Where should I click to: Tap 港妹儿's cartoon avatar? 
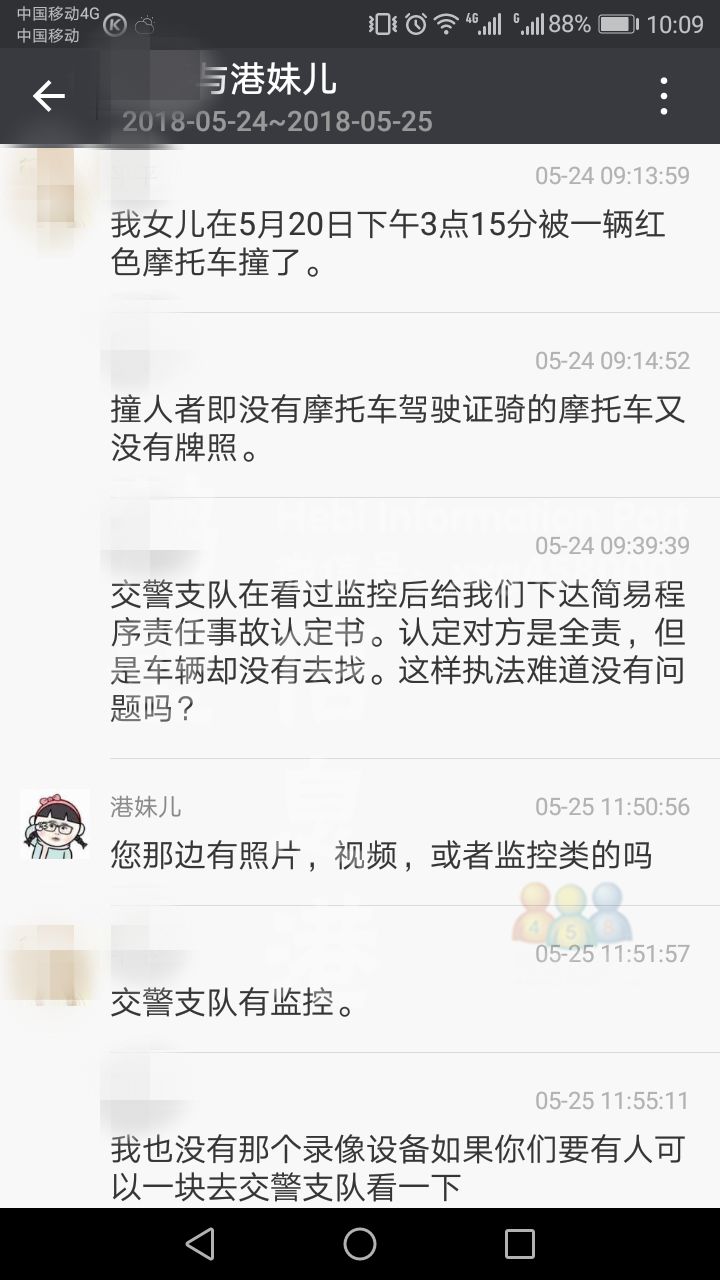click(55, 824)
